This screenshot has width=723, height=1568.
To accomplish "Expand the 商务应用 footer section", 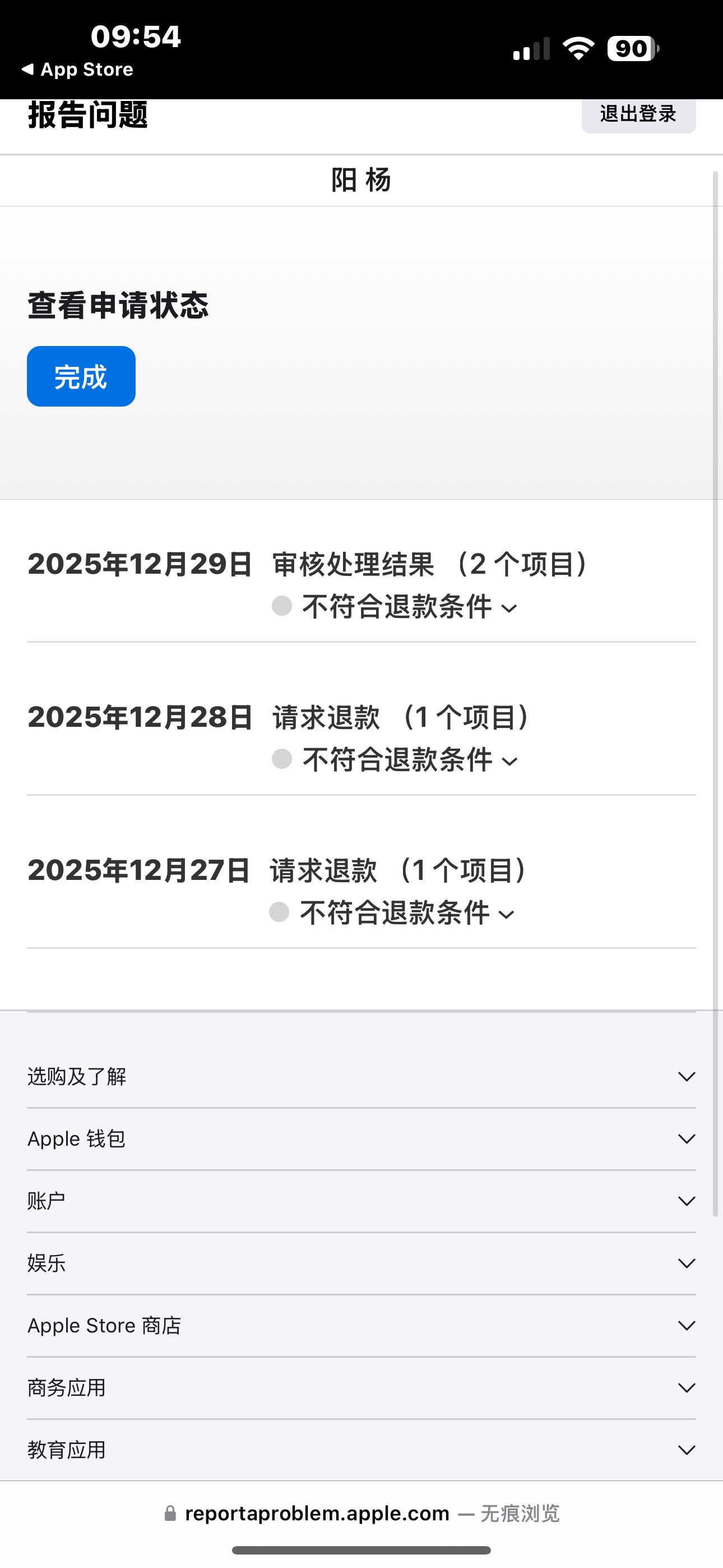I will coord(361,1388).
